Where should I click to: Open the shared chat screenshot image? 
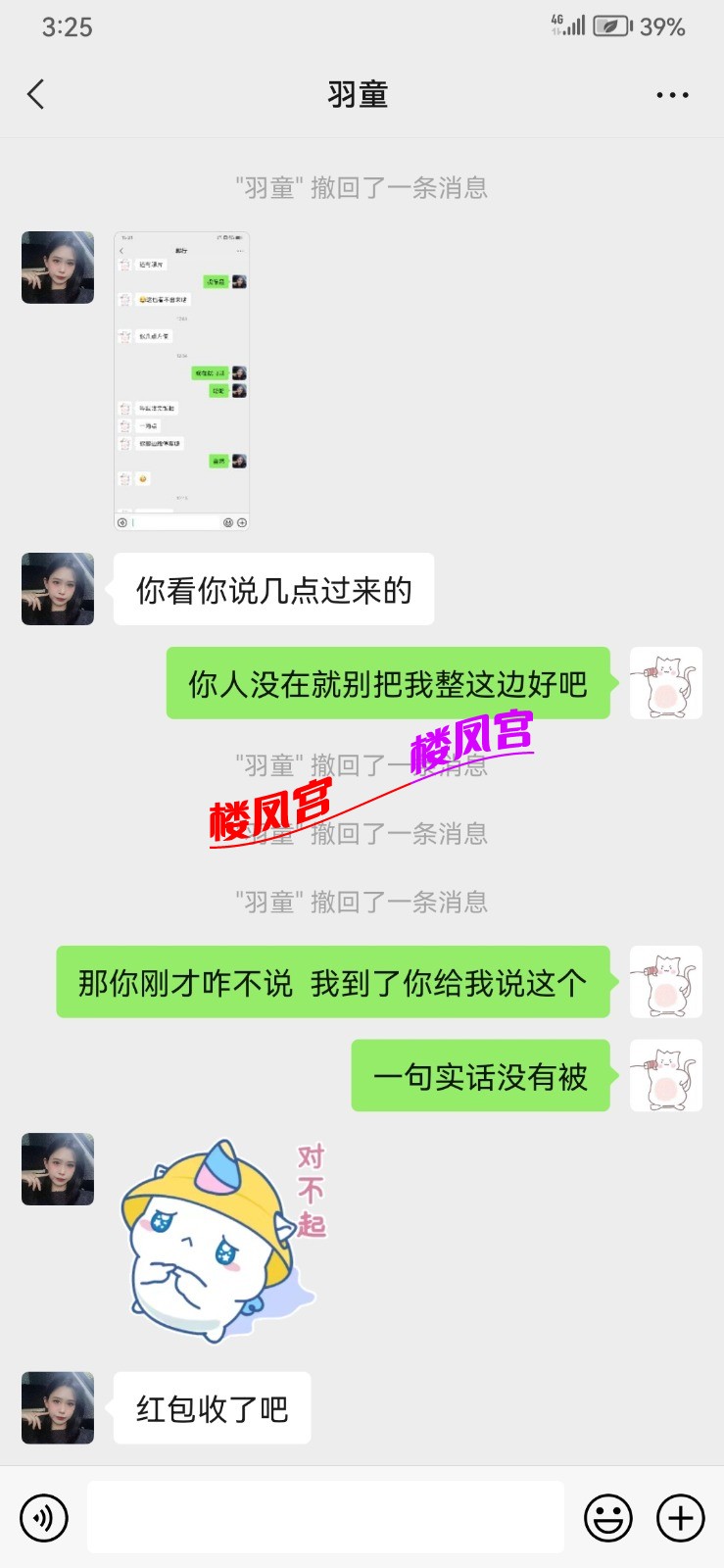pyautogui.click(x=181, y=379)
